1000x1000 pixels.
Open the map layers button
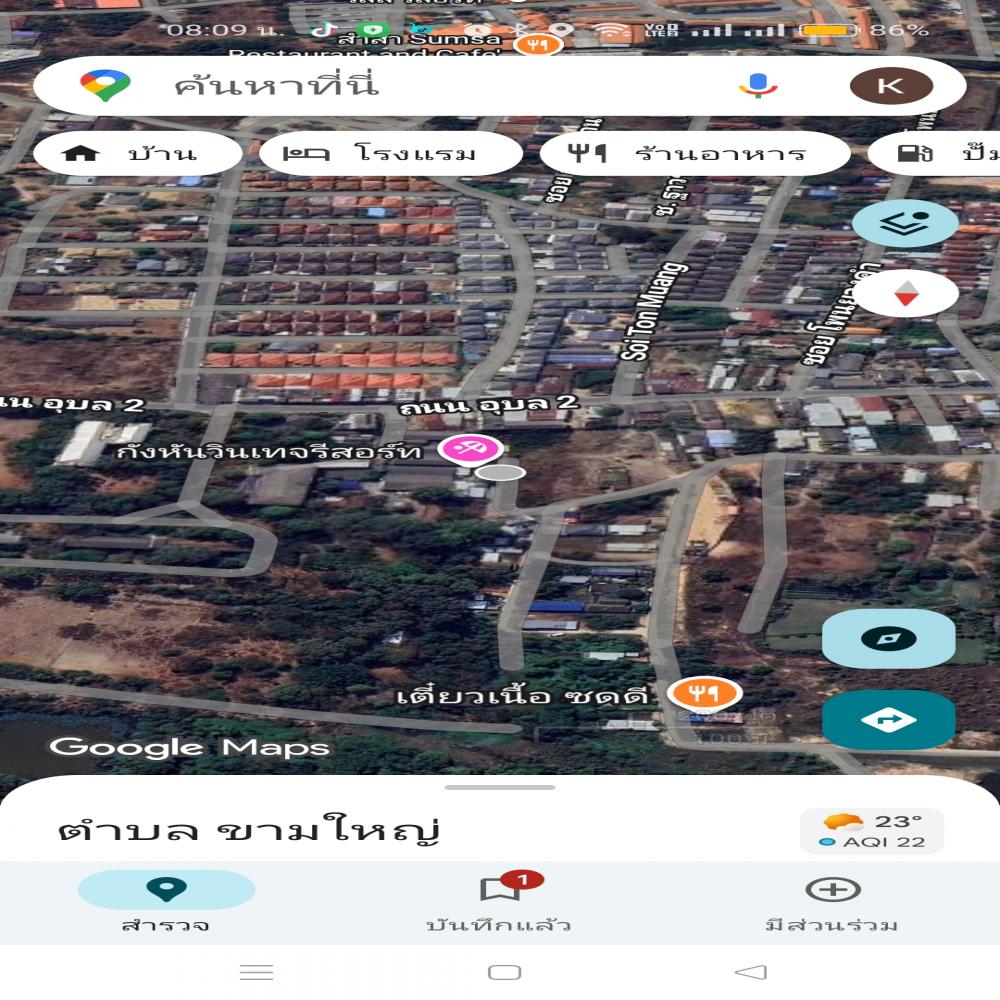(x=905, y=223)
